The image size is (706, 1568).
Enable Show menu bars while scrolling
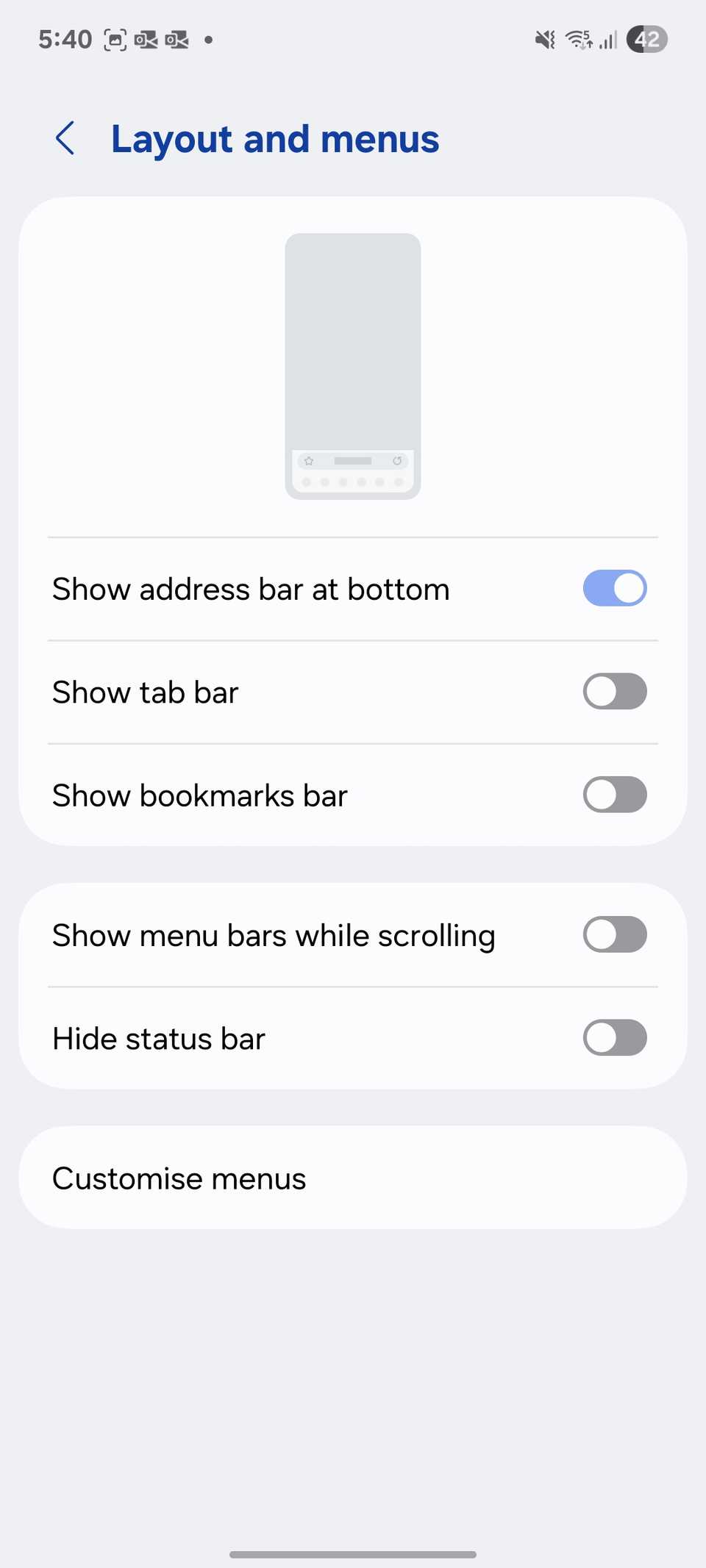(614, 935)
